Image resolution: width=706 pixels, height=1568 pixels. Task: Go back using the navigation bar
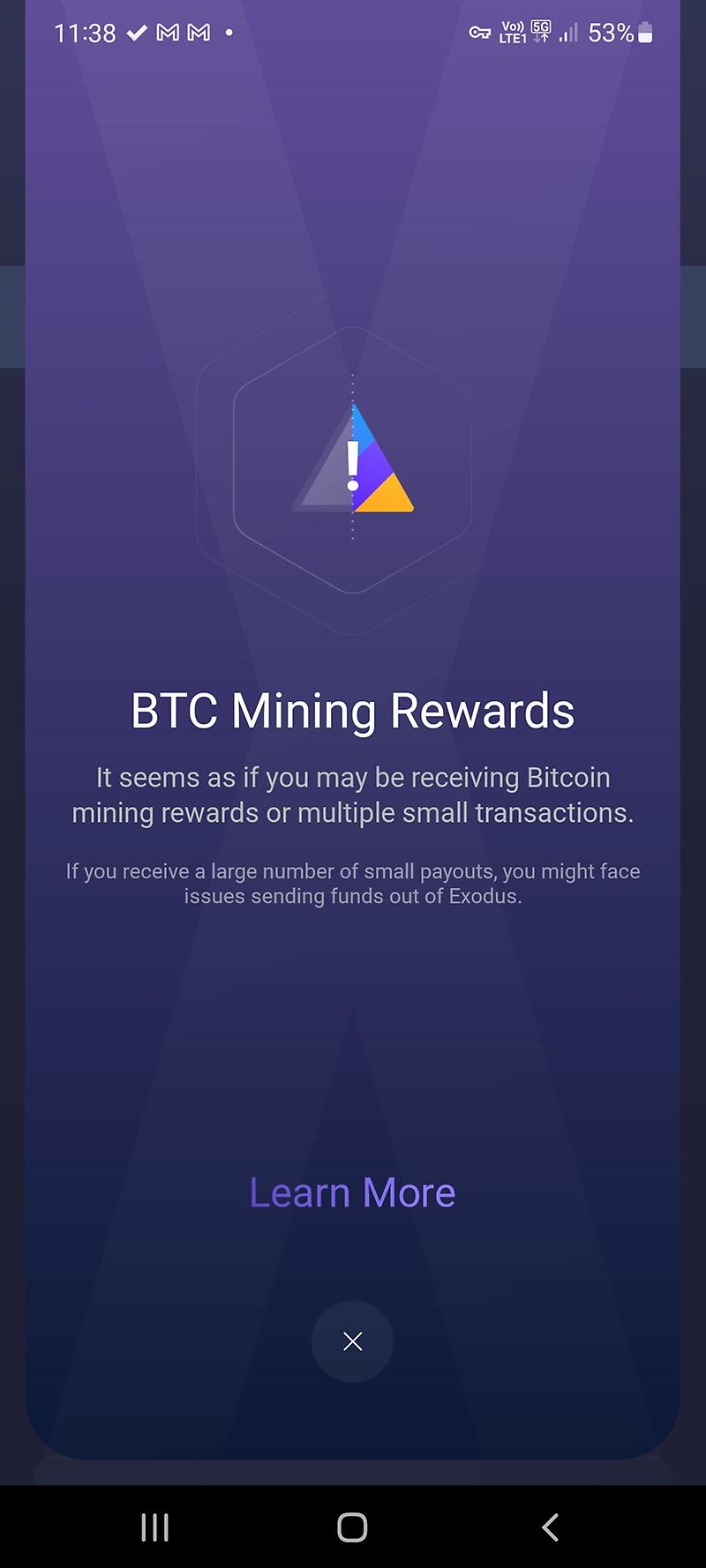[550, 1527]
